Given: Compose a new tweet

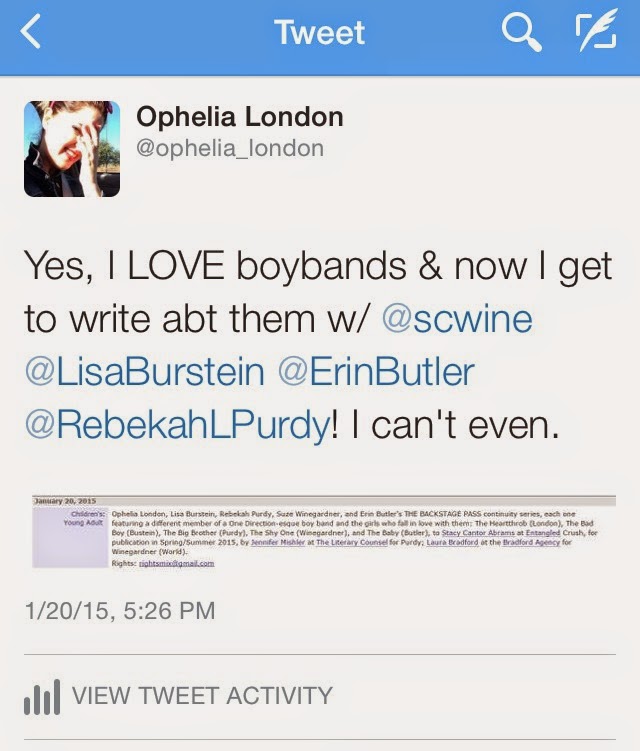Looking at the screenshot, I should click(x=595, y=35).
